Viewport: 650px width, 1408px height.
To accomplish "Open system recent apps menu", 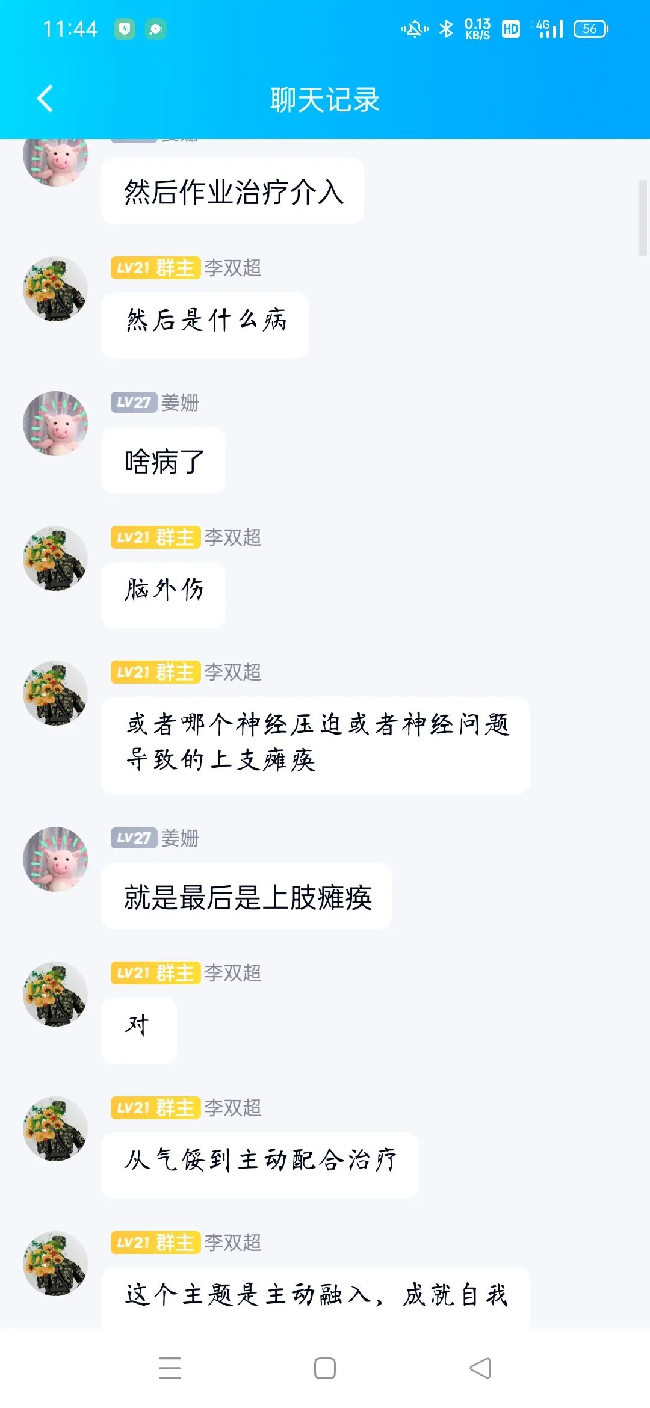I will point(170,1368).
